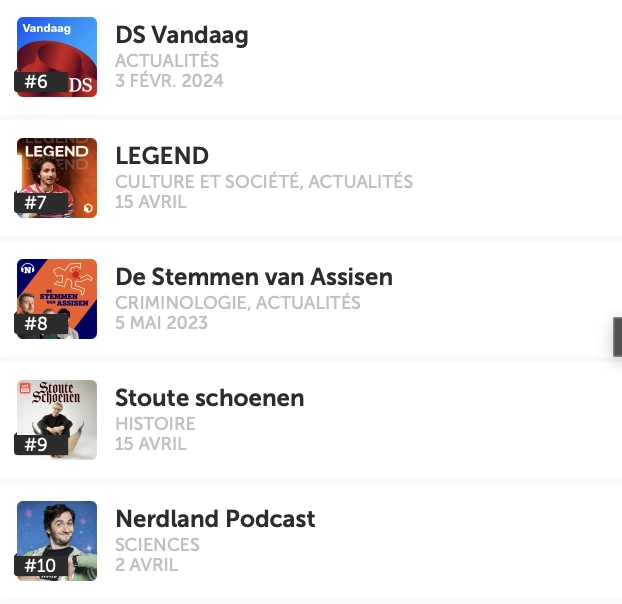The height and width of the screenshot is (604, 622).
Task: Open the DS Vandaag podcast
Action: coord(182,37)
